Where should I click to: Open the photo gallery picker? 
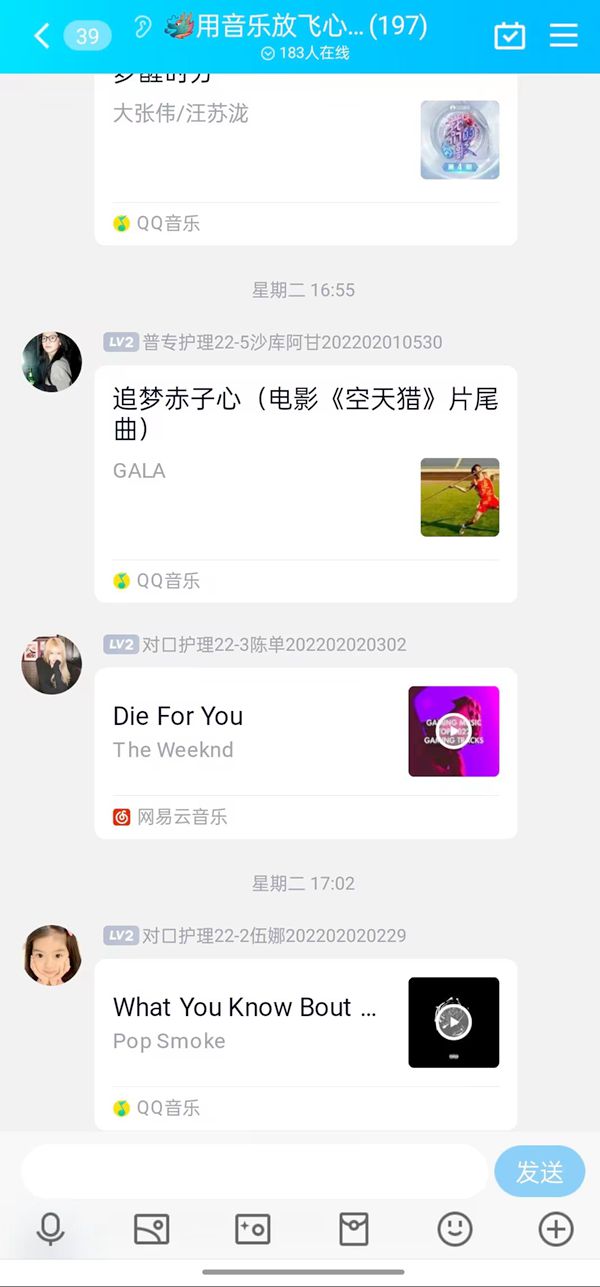[x=152, y=1228]
